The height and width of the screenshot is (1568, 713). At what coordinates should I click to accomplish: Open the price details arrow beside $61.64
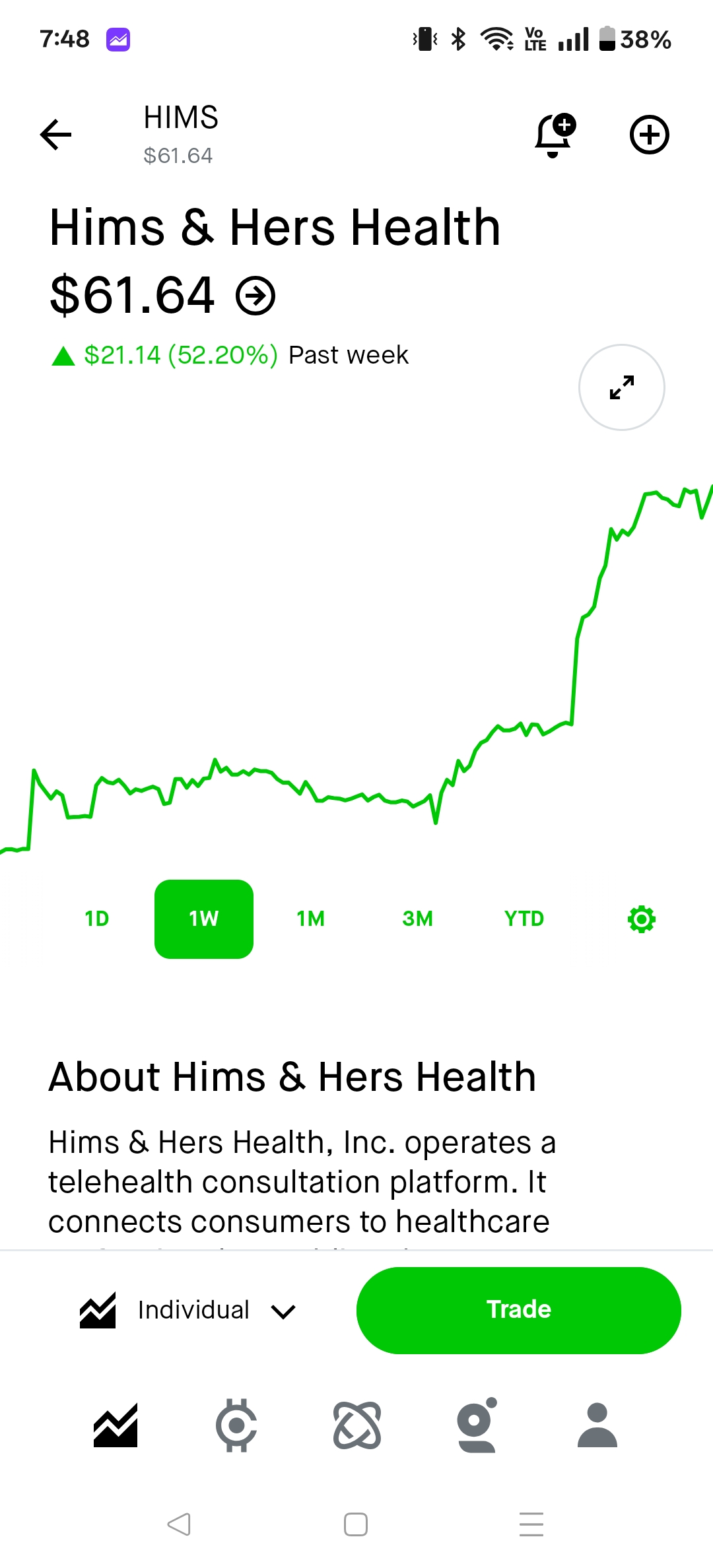tap(255, 296)
